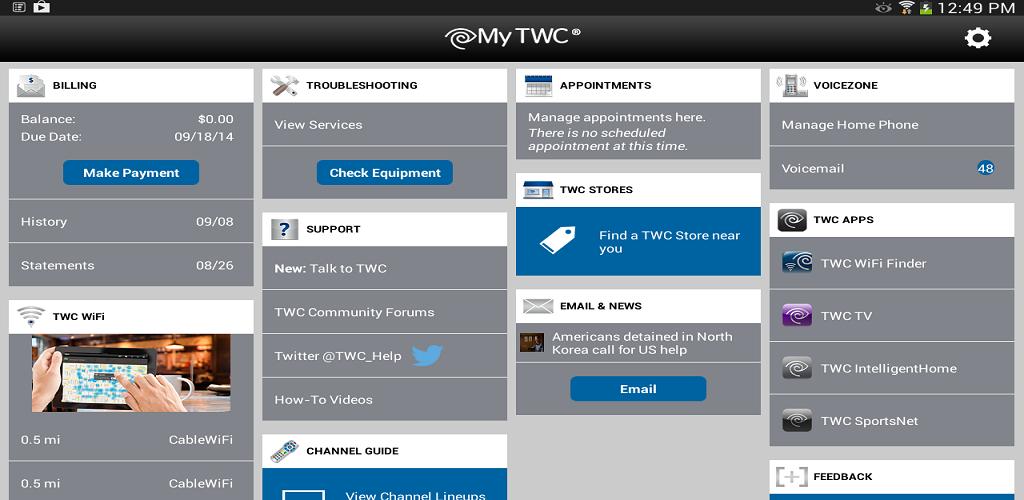1024x500 pixels.
Task: Tap the Email button
Action: pos(638,389)
